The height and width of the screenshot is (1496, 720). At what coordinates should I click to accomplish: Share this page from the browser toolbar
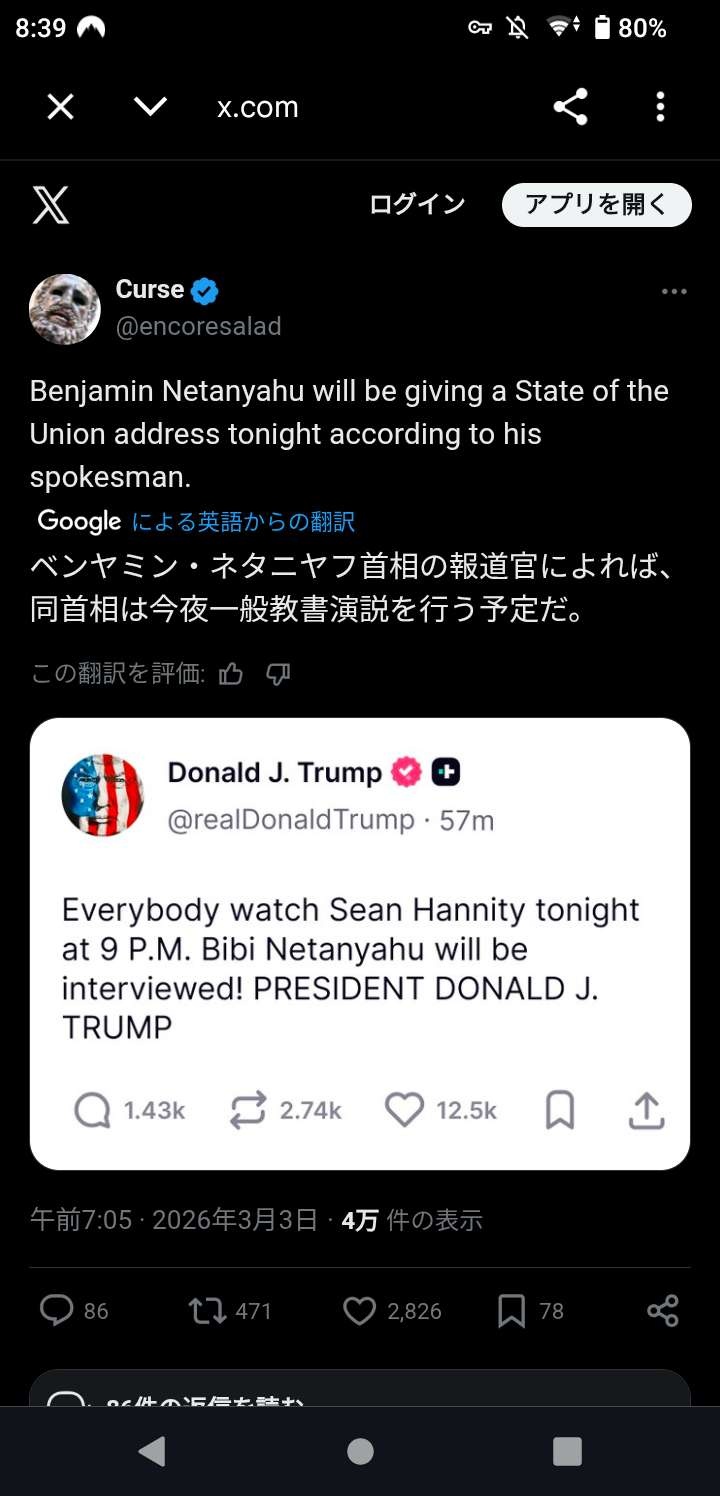pyautogui.click(x=570, y=107)
